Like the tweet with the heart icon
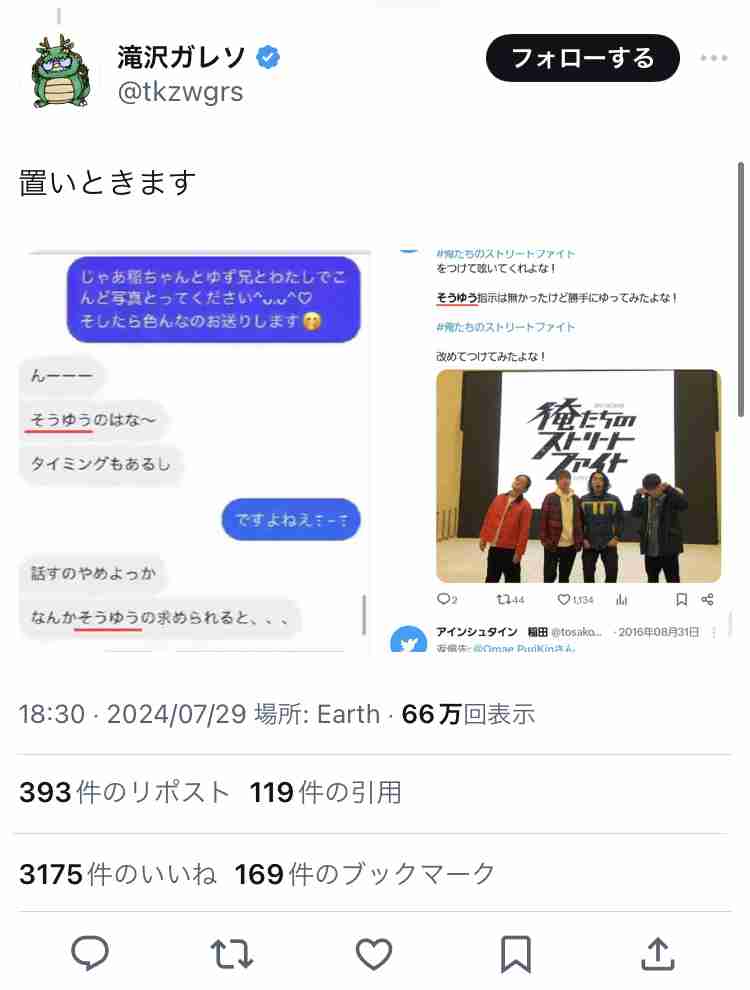The height and width of the screenshot is (990, 750). coord(374,954)
